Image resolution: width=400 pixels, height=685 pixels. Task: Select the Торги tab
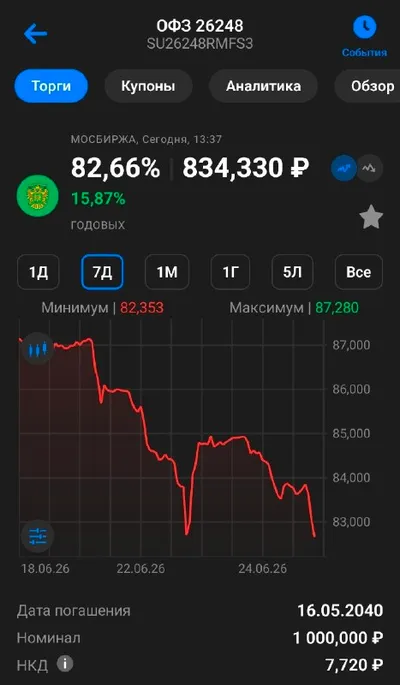[x=51, y=86]
